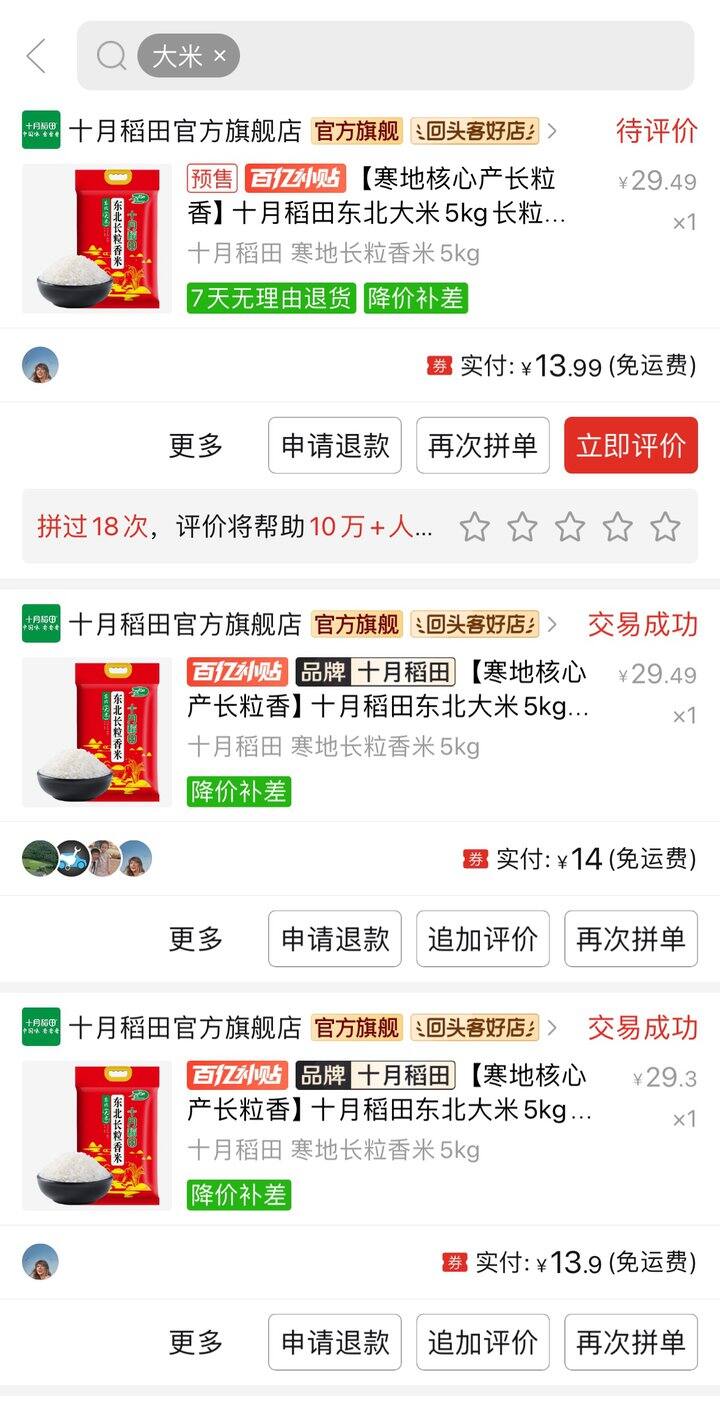
Task: Tap 申请退款 on the ¥14 order
Action: (335, 939)
